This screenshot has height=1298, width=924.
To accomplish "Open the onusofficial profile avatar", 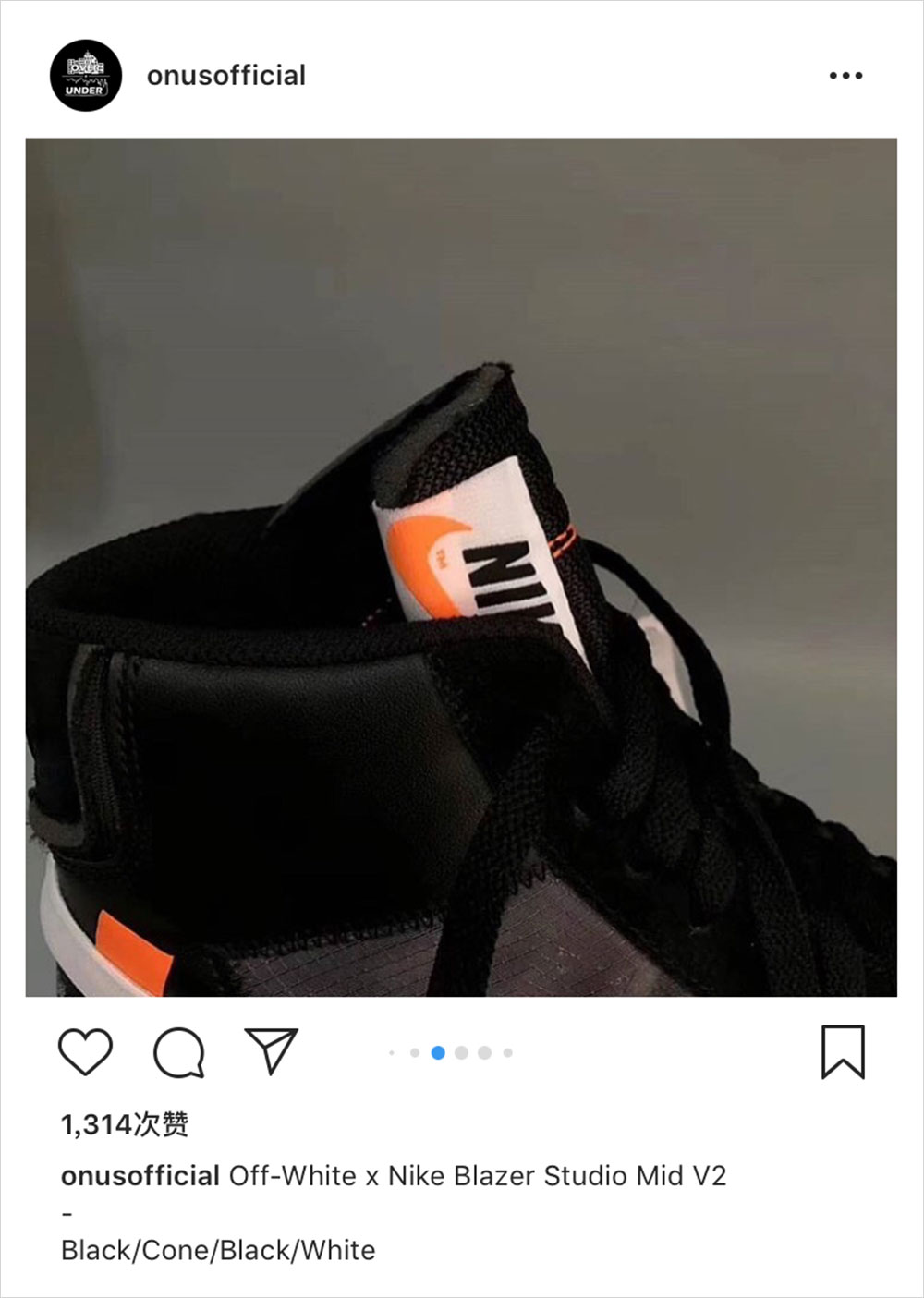I will click(86, 76).
